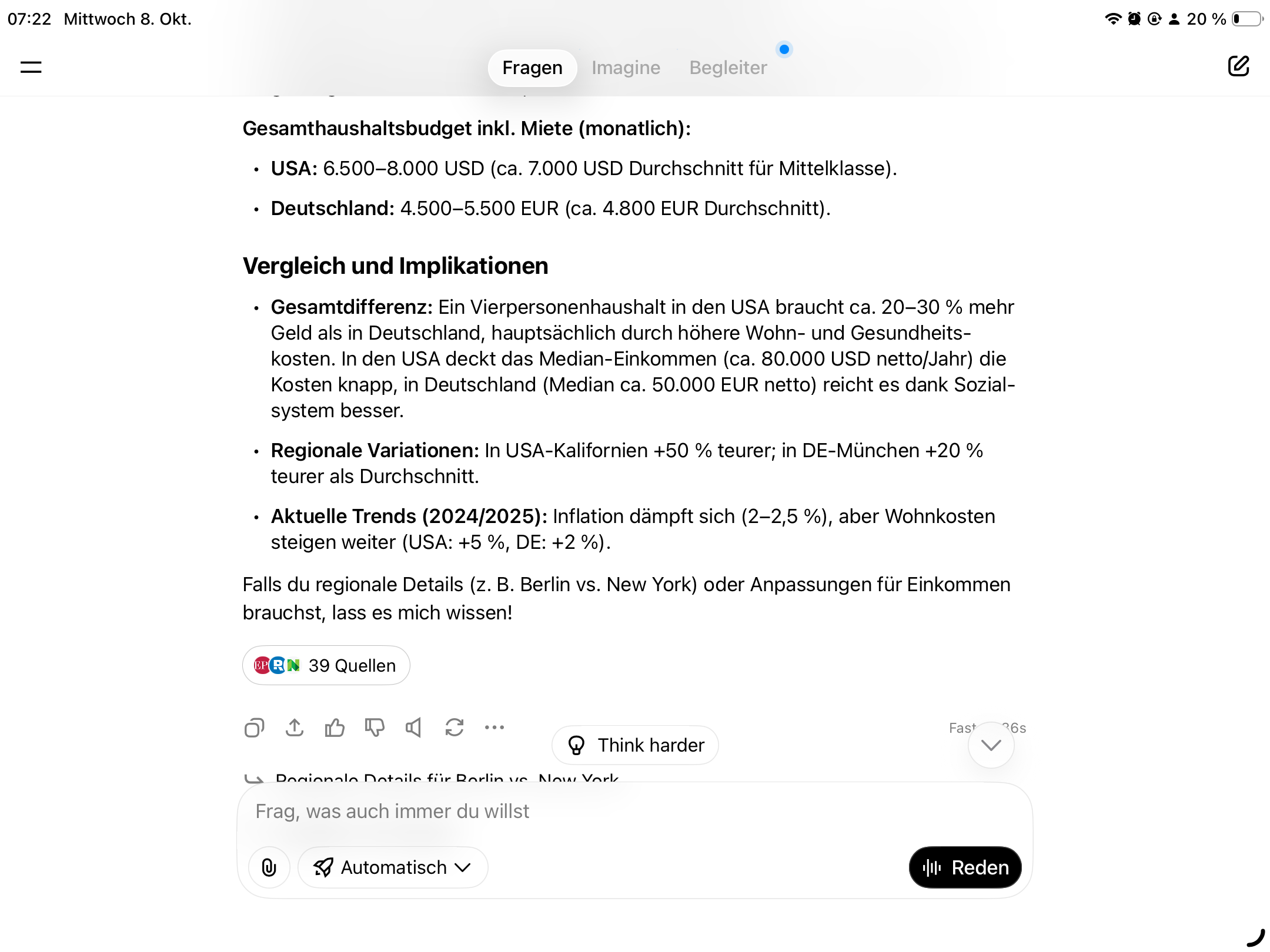Viewport: 1270px width, 952px height.
Task: Start a new chat with compose icon
Action: click(1238, 66)
